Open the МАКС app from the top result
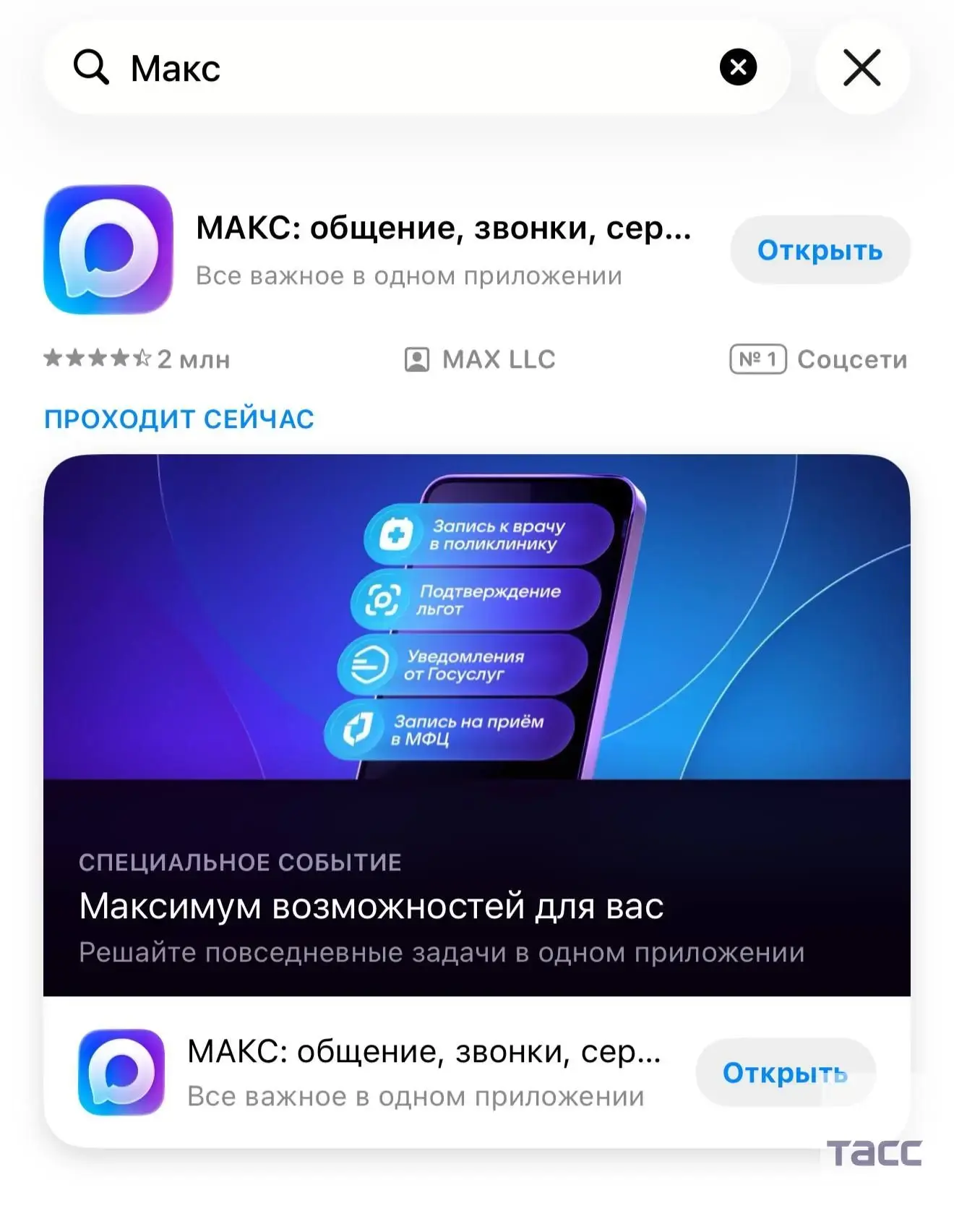Image resolution: width=954 pixels, height=1232 pixels. (820, 250)
